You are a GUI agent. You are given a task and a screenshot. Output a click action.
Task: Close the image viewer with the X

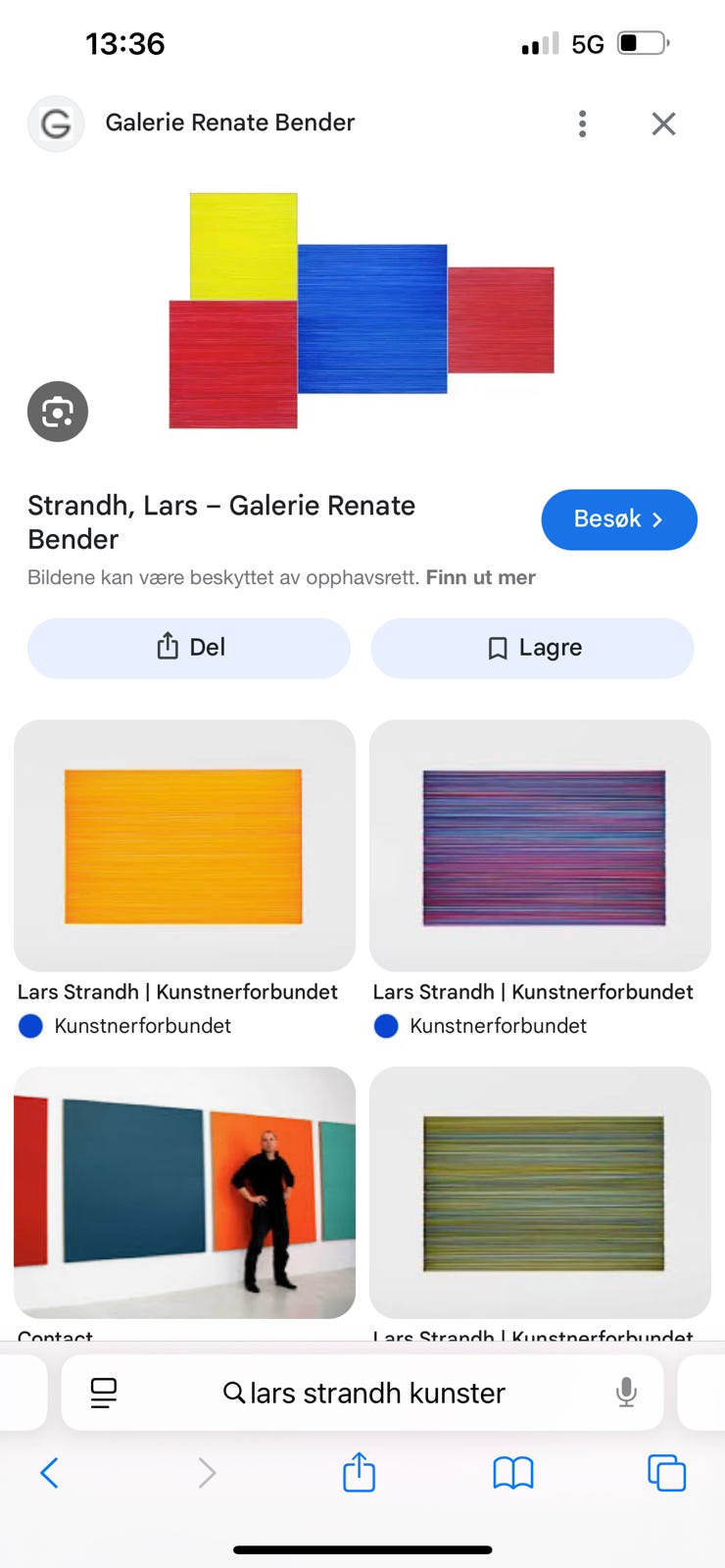click(663, 123)
